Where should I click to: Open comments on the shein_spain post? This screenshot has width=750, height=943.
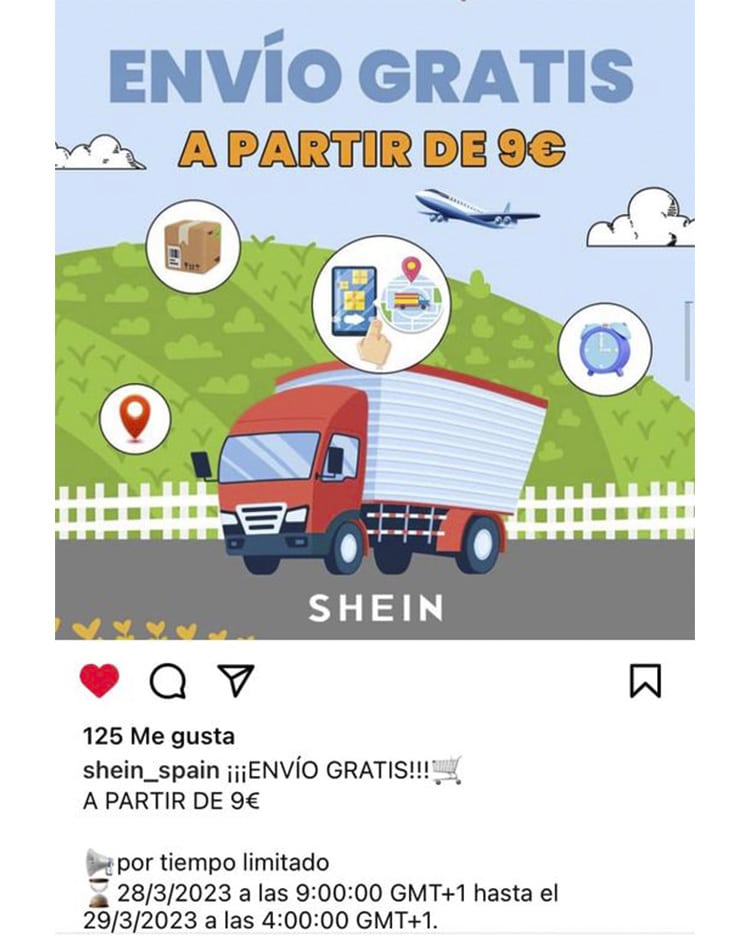[167, 681]
